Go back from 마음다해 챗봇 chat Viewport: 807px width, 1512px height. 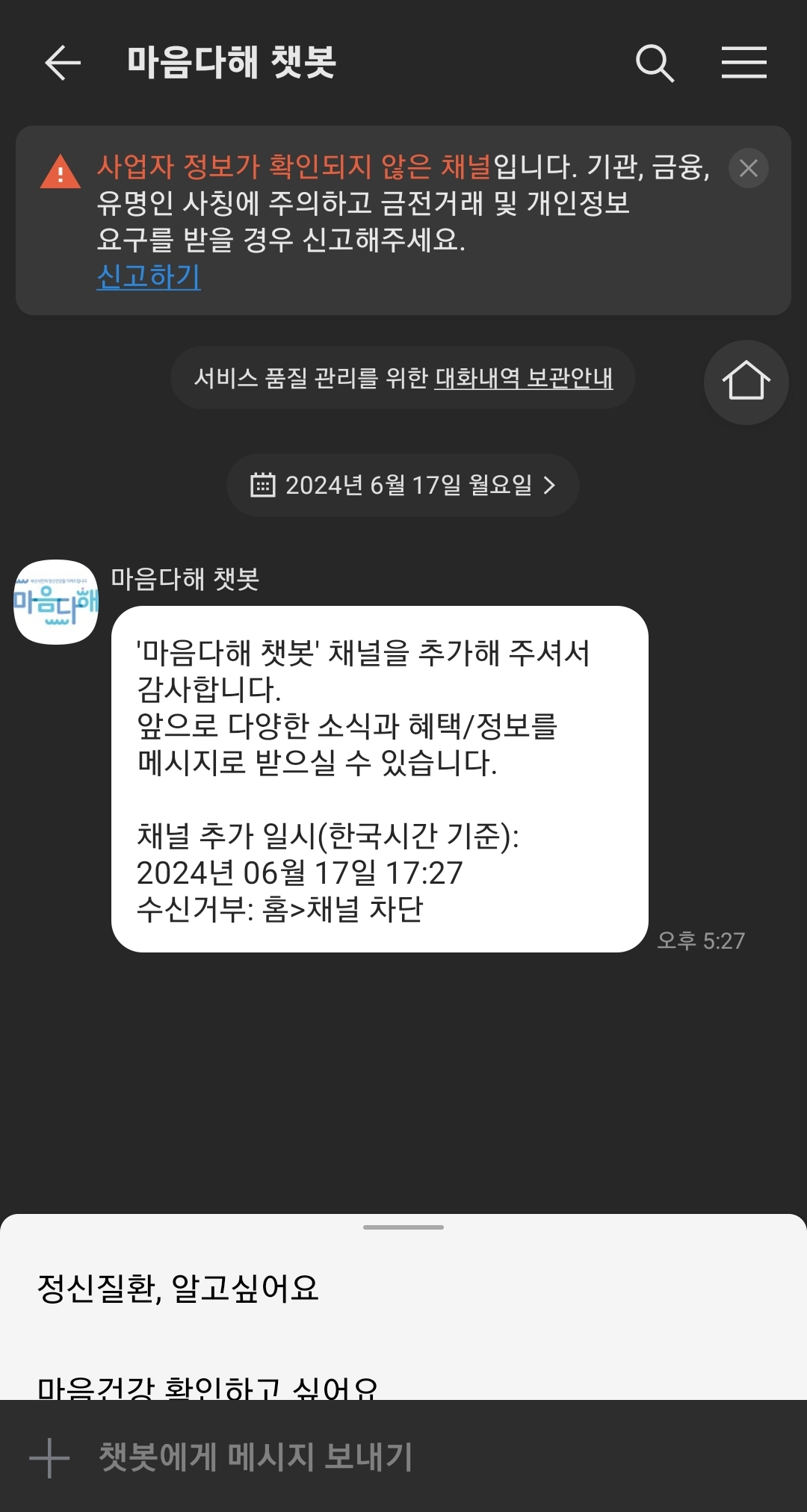[63, 63]
